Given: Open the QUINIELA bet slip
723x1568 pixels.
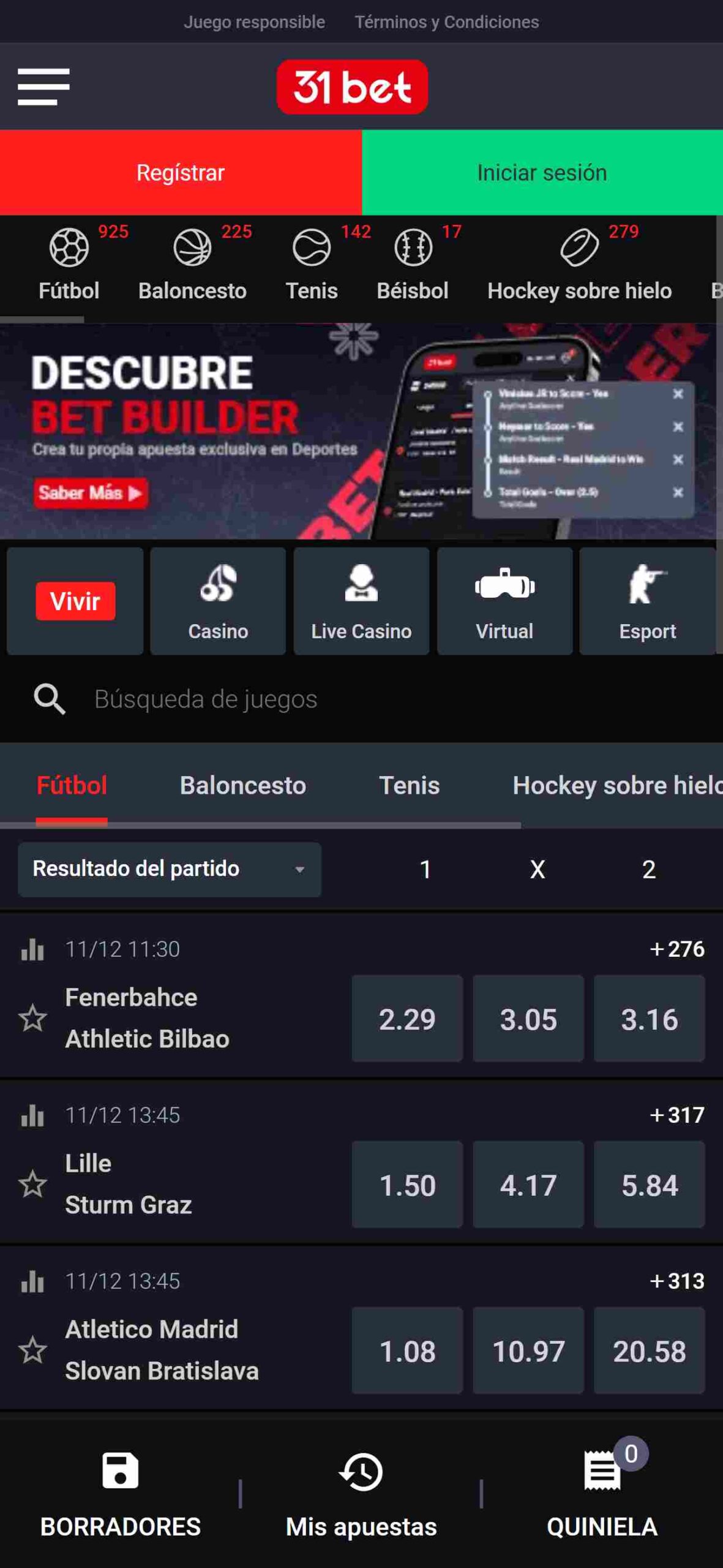Looking at the screenshot, I should pyautogui.click(x=602, y=1494).
